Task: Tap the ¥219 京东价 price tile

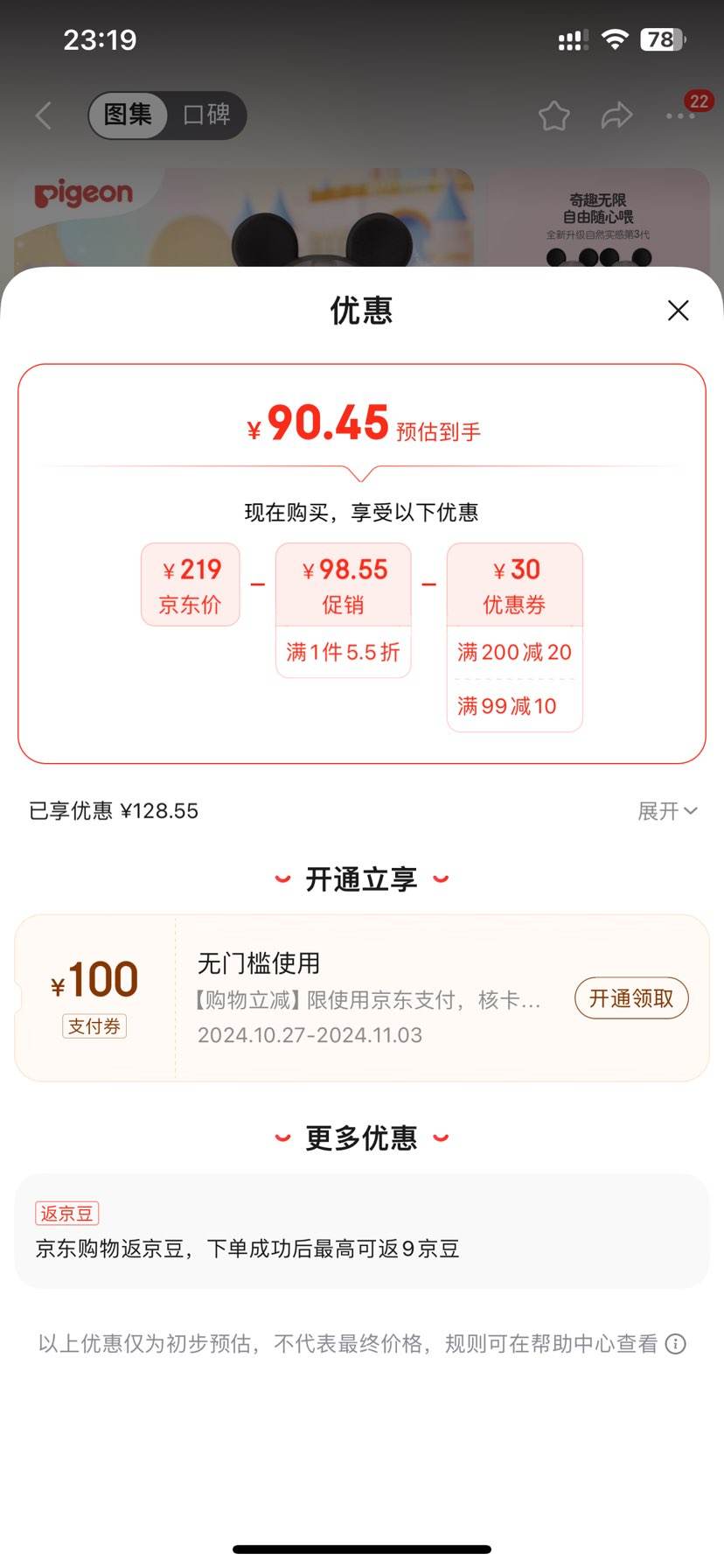Action: click(190, 584)
